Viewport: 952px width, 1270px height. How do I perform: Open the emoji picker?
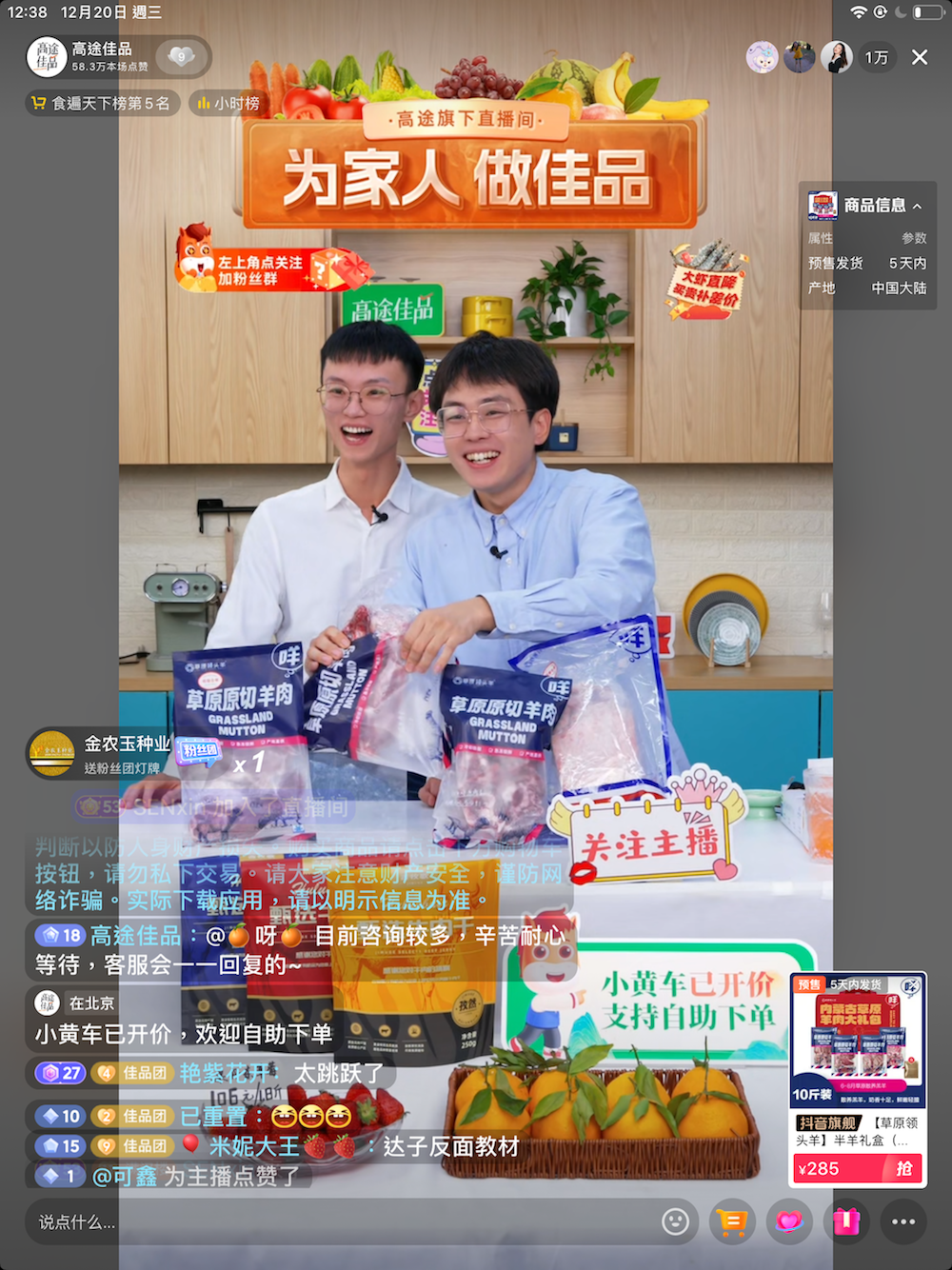click(x=675, y=1221)
